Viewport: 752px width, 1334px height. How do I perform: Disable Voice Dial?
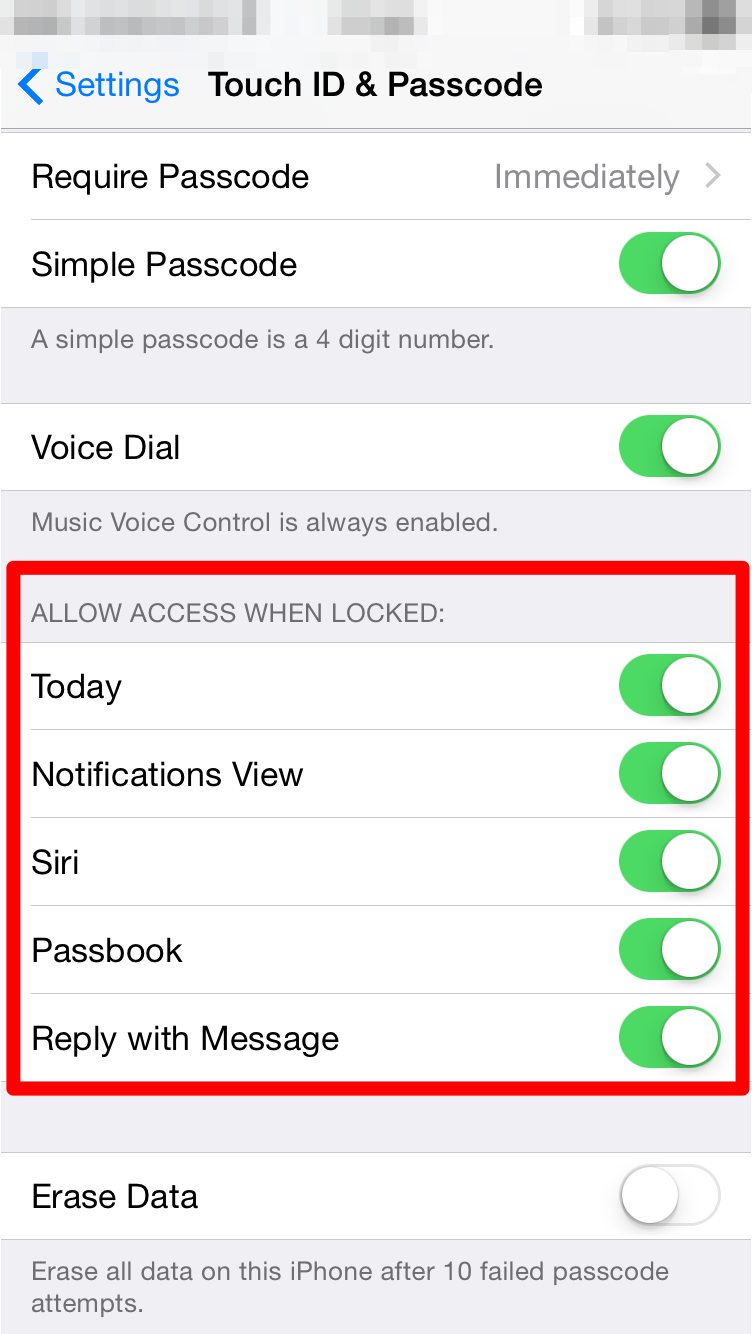(669, 447)
